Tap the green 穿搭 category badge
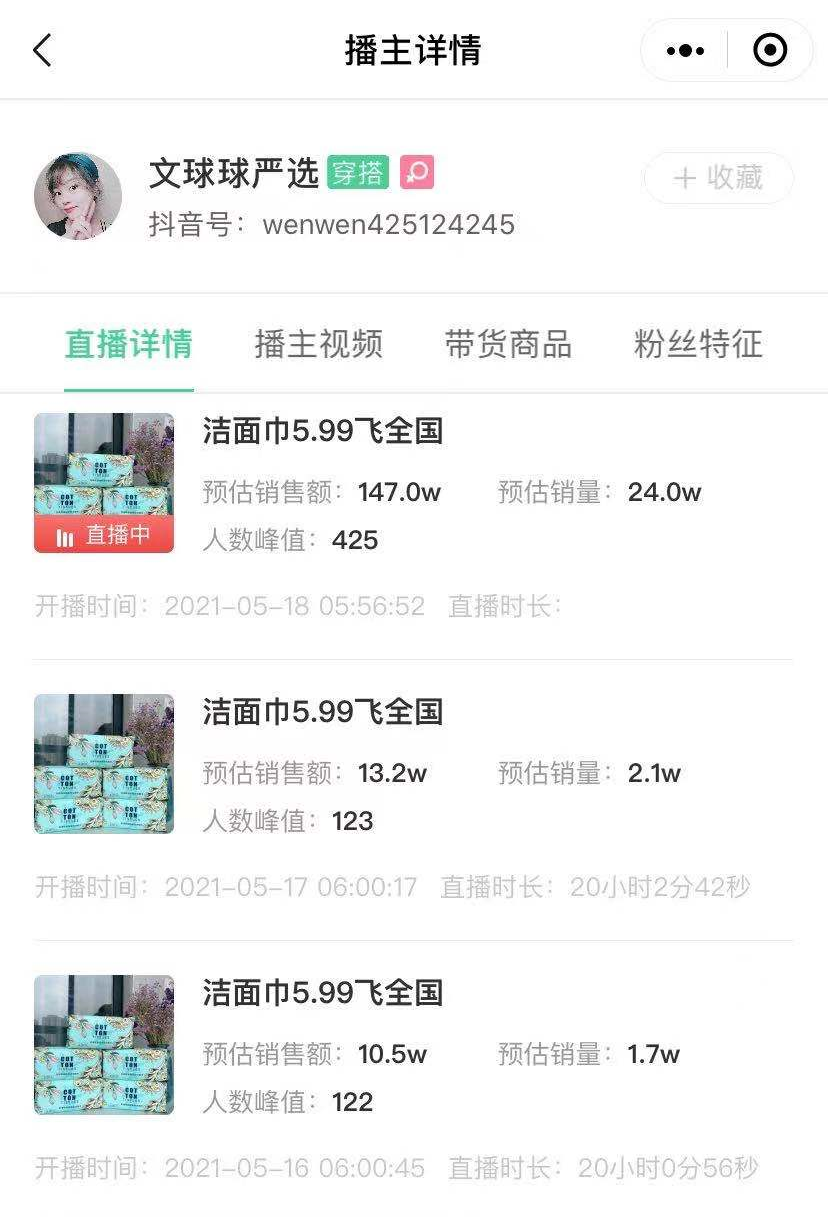The width and height of the screenshot is (828, 1217). [358, 172]
